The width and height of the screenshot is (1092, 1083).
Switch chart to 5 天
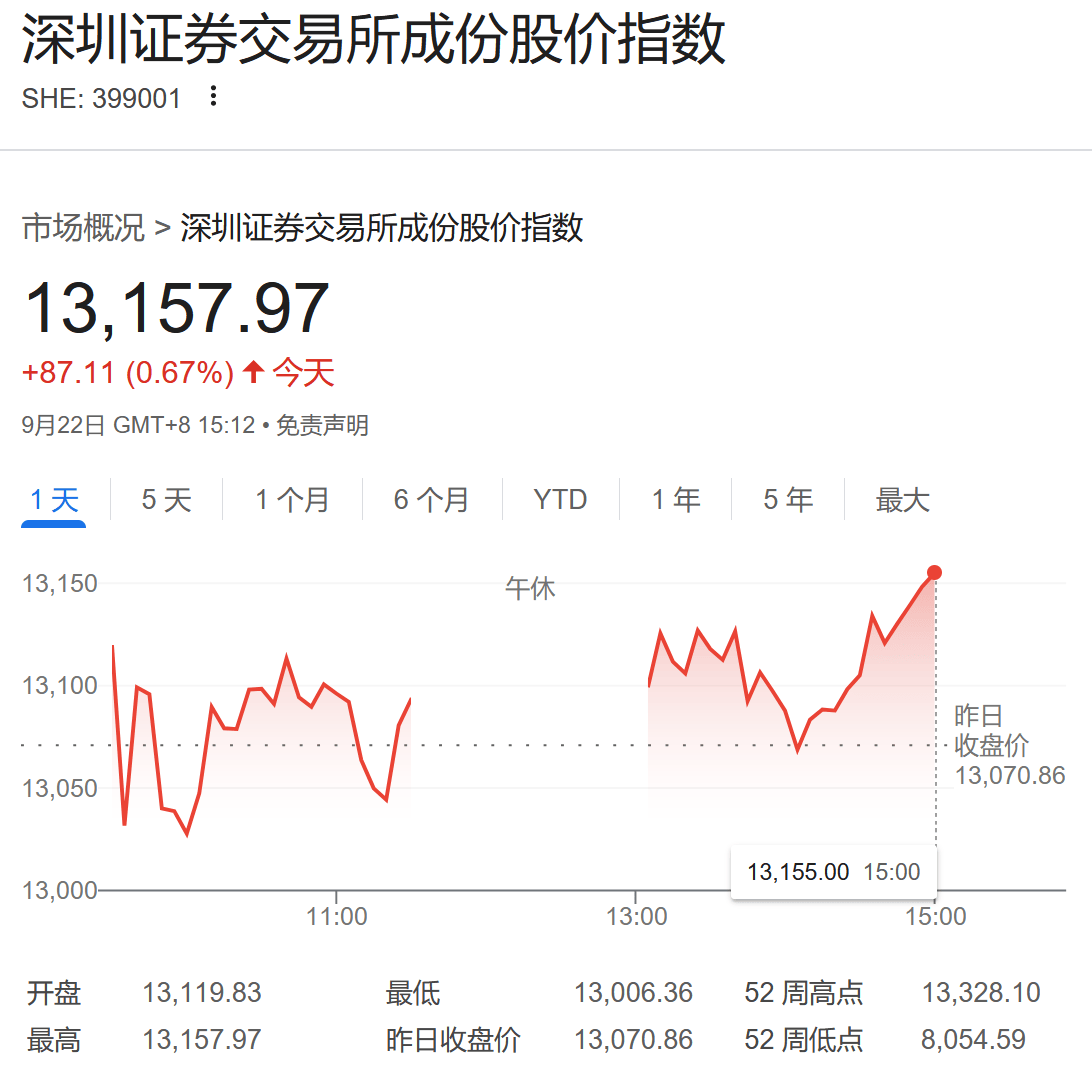pos(166,500)
